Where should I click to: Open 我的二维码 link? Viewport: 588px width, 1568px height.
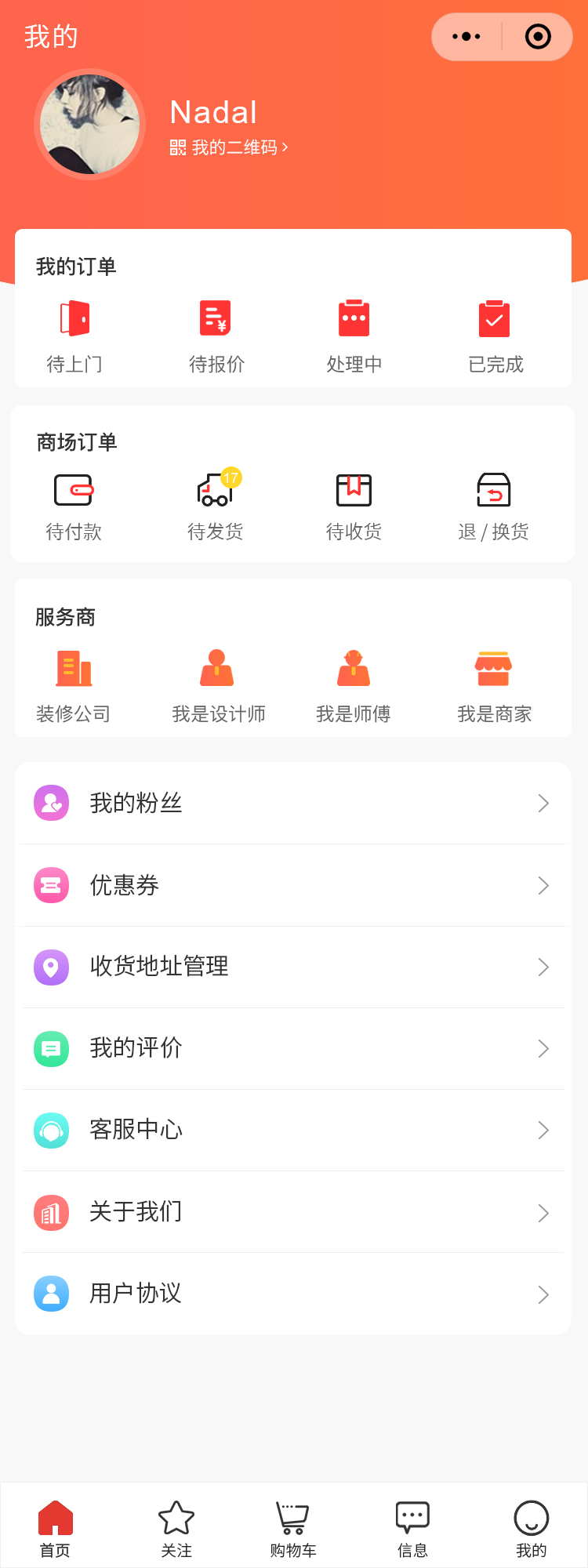click(229, 147)
